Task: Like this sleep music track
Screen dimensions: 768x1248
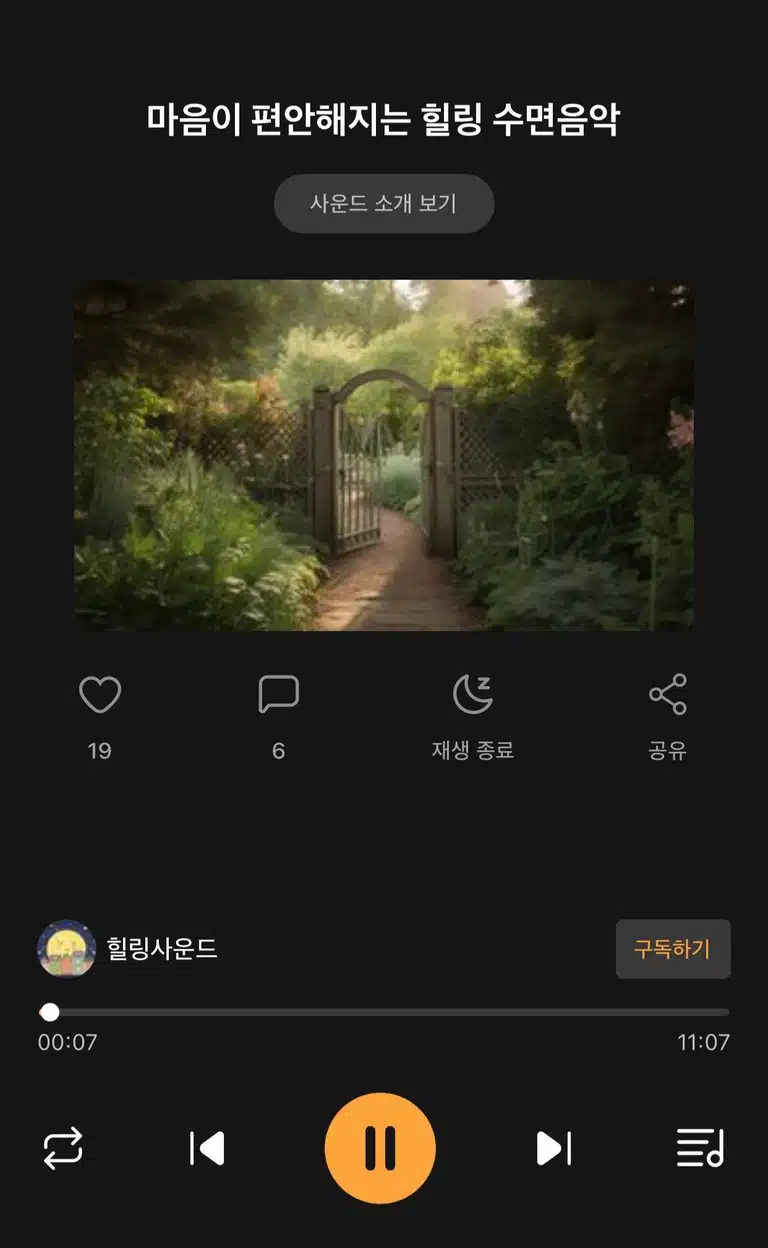Action: tap(100, 694)
